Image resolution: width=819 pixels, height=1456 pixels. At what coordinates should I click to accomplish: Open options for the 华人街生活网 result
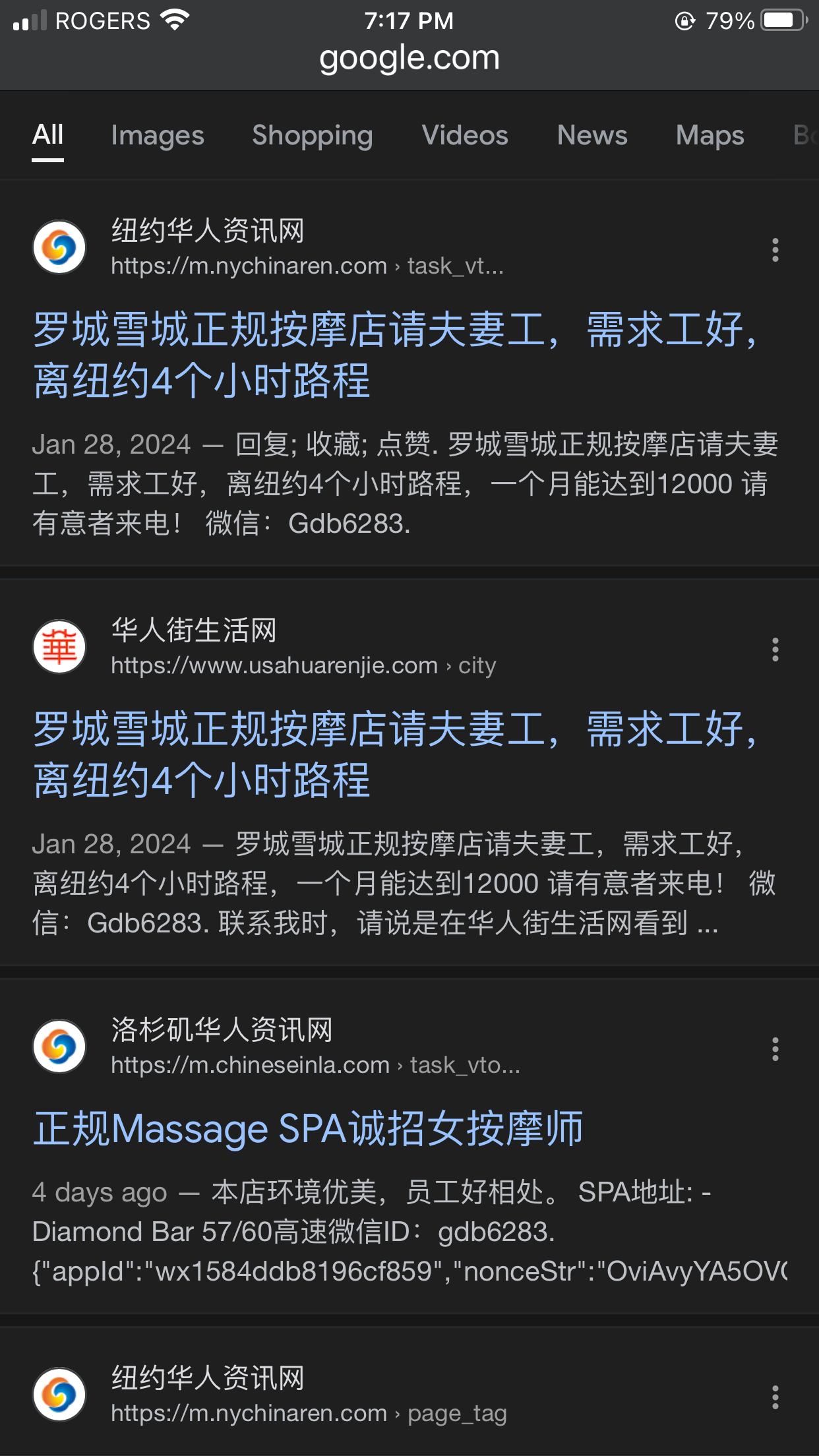click(x=775, y=650)
